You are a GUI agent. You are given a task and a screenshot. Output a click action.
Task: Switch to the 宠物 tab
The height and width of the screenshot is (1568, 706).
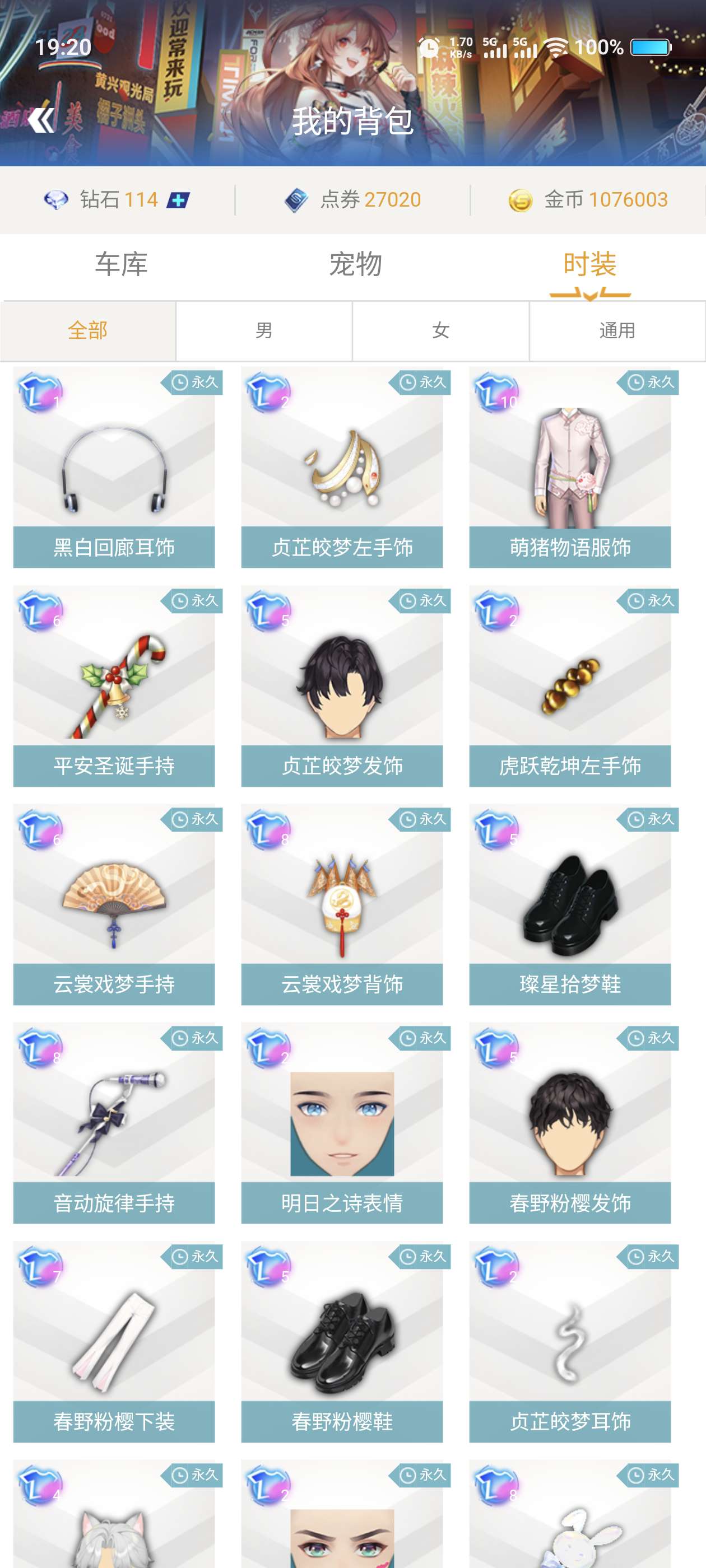click(355, 265)
